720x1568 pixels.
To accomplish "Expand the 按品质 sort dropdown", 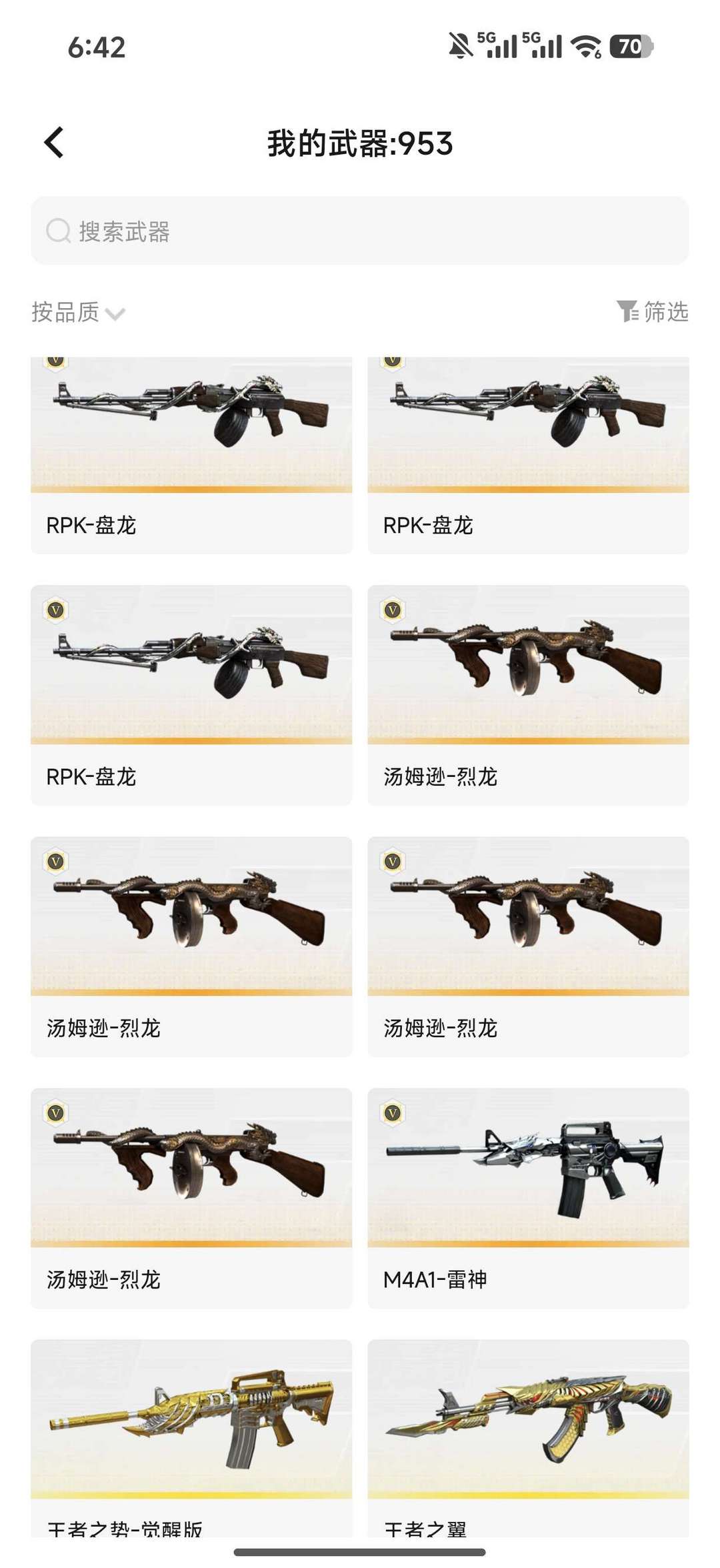I will (x=78, y=312).
